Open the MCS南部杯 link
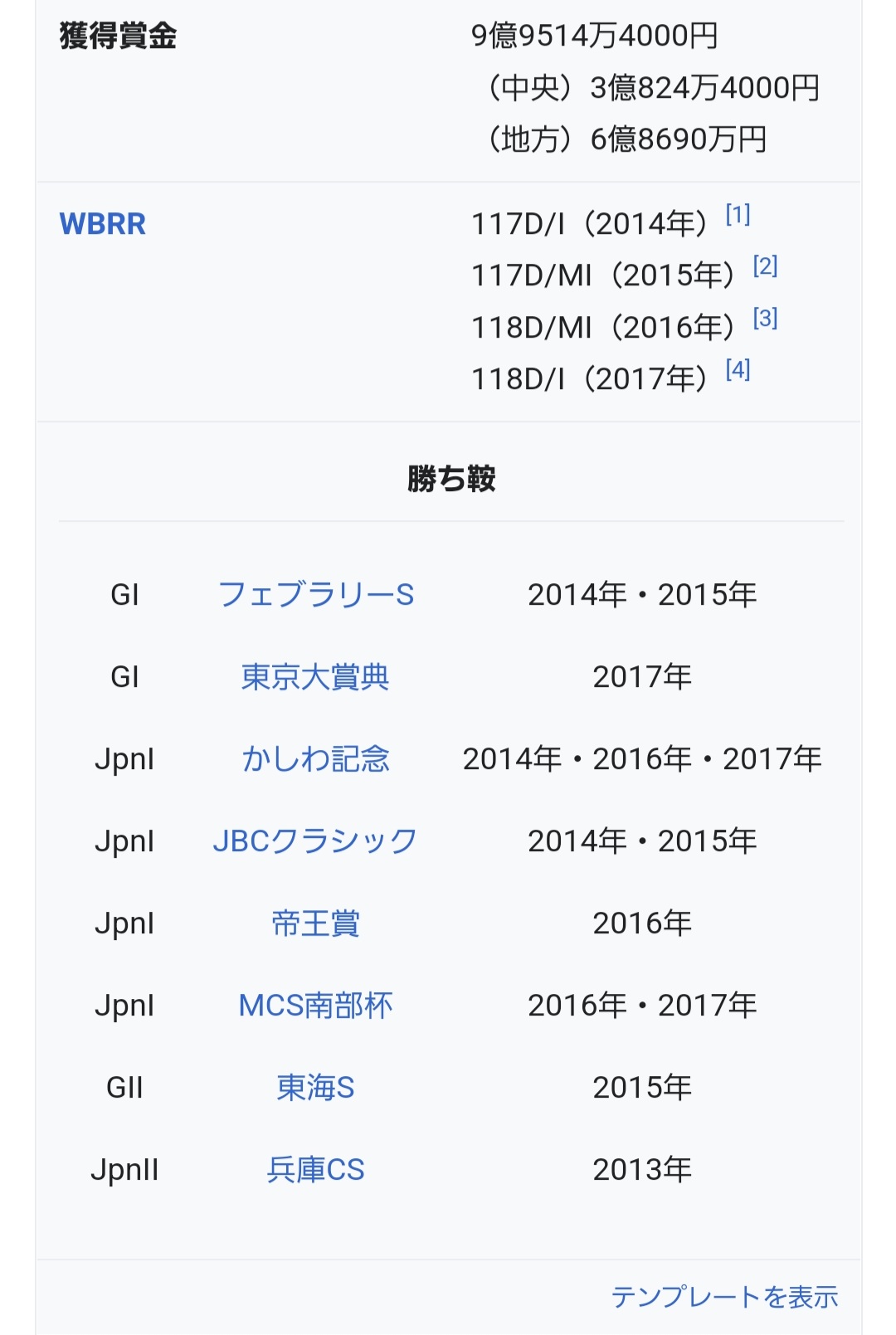The width and height of the screenshot is (896, 1335). point(315,1006)
